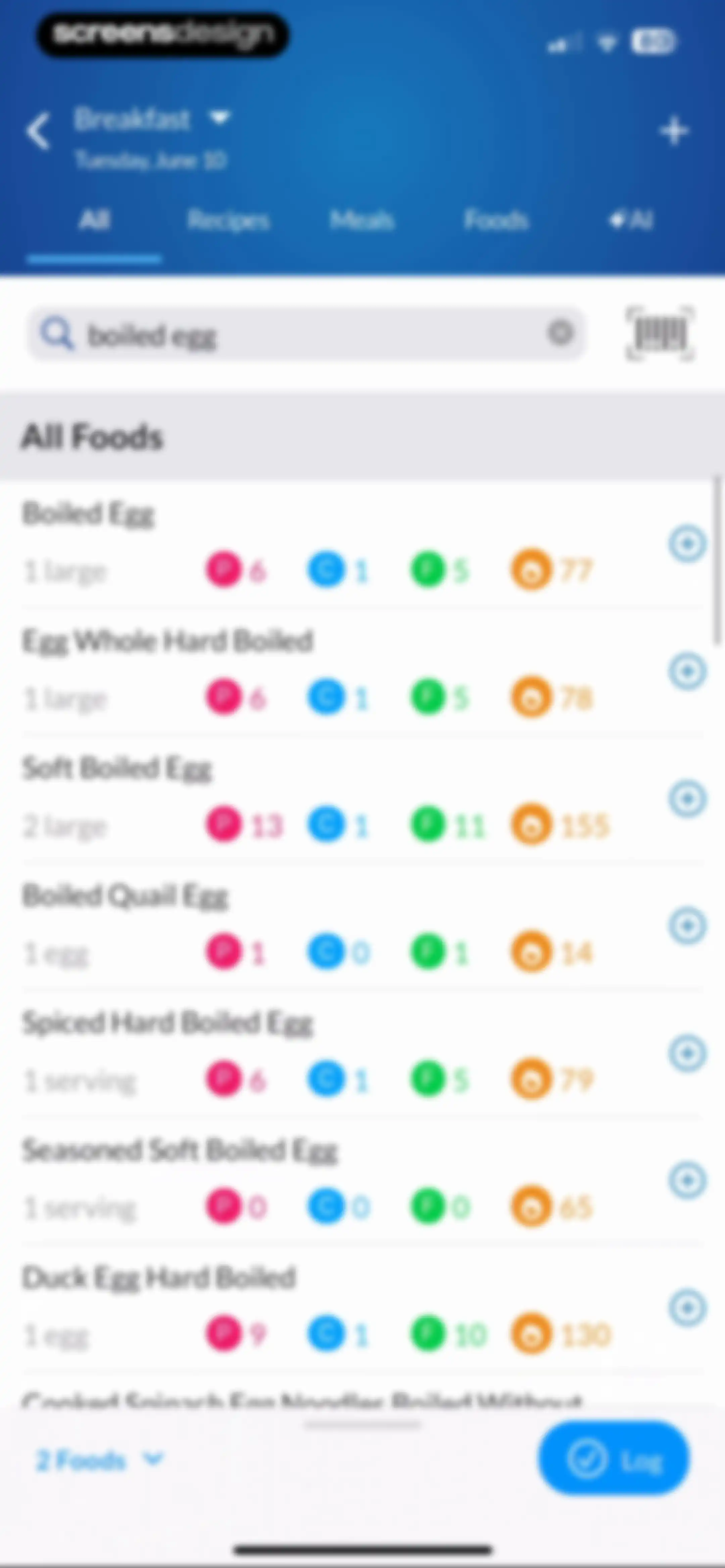Tap the plus icon in the header
The image size is (725, 1568).
pos(674,131)
